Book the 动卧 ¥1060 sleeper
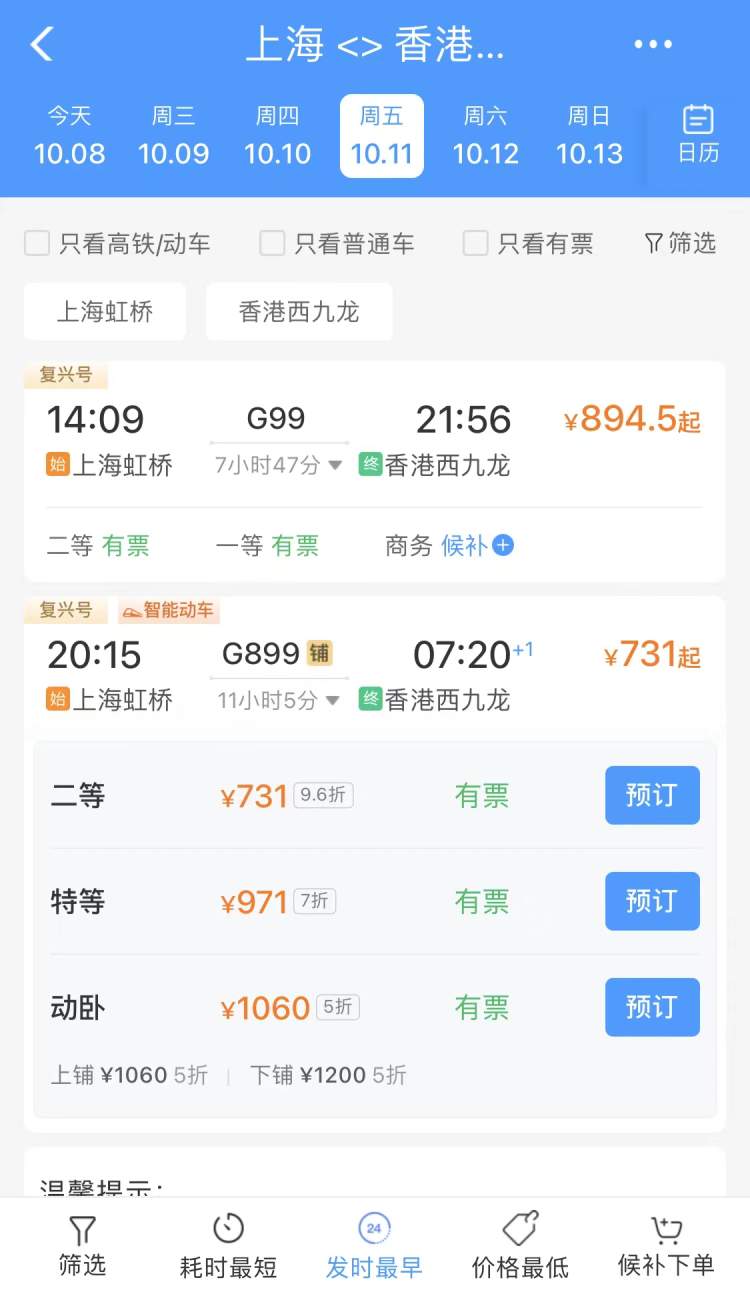The image size is (750, 1294). pos(652,1007)
